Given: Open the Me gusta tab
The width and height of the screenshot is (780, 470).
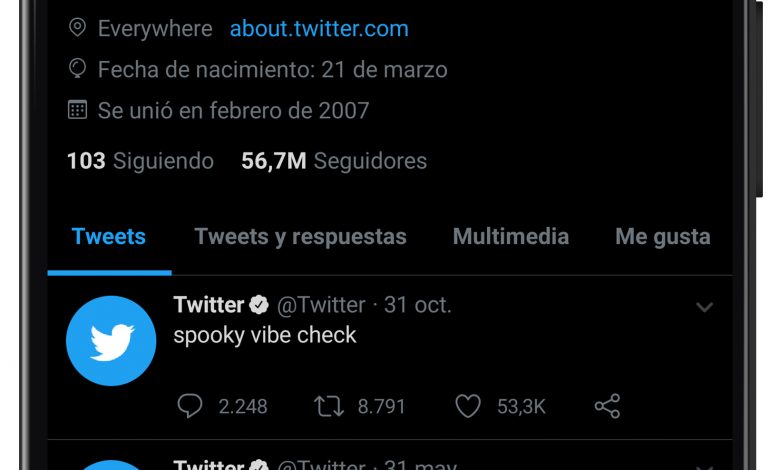Looking at the screenshot, I should [x=662, y=237].
